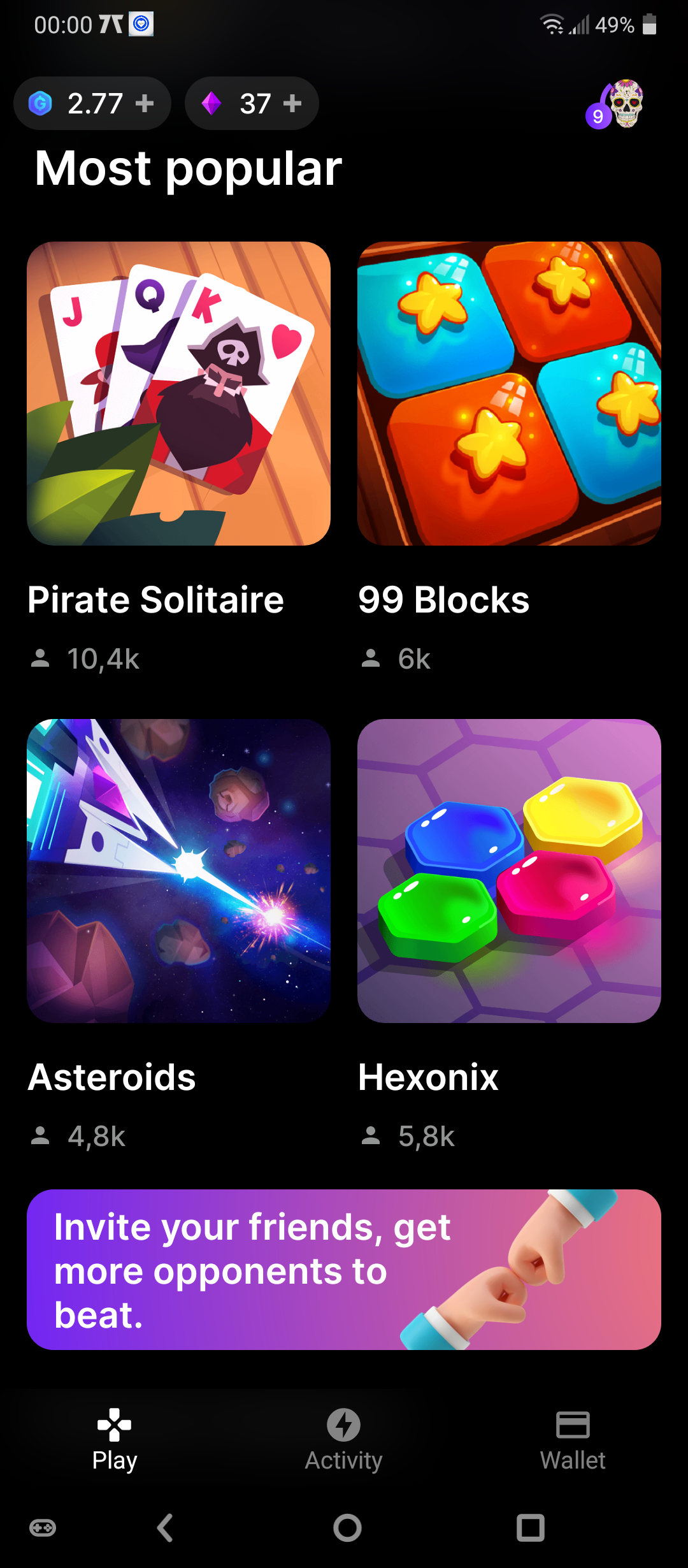
Task: Open the invite your friends banner
Action: (344, 1275)
